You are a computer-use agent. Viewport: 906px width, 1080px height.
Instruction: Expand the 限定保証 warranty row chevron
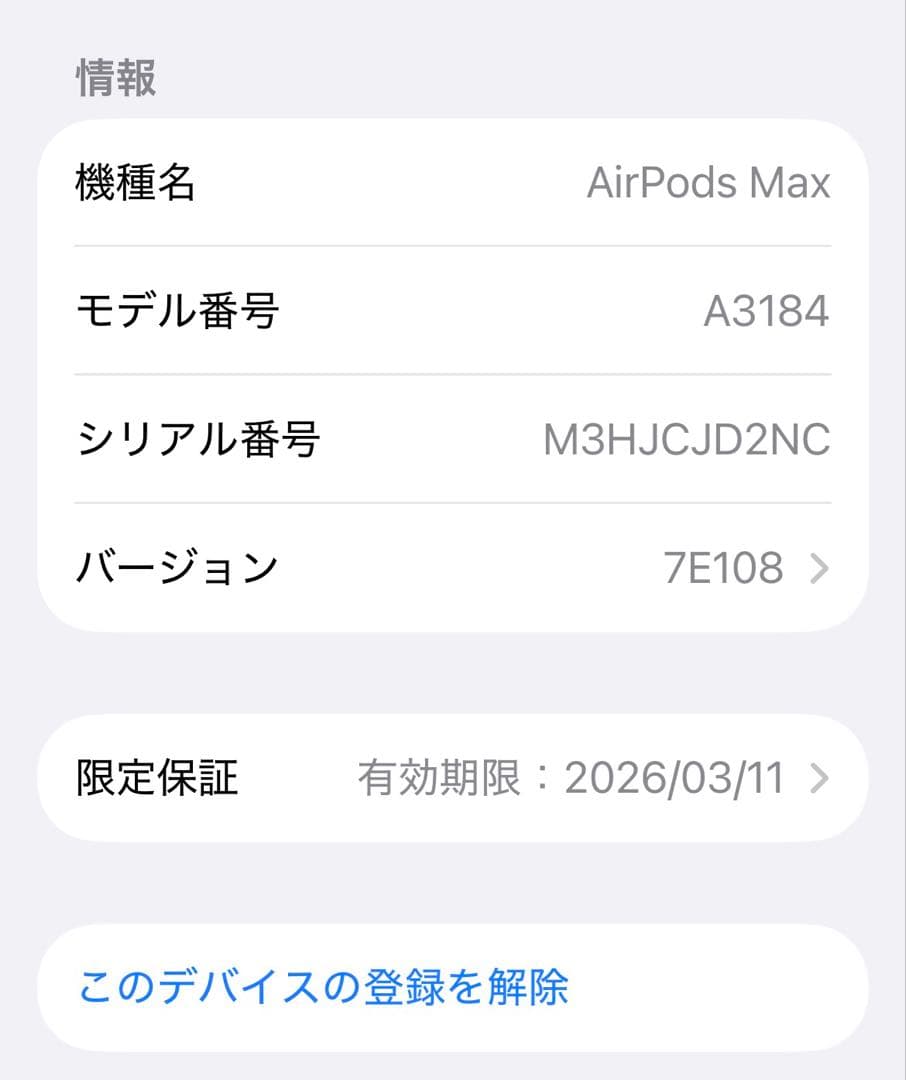coord(822,778)
